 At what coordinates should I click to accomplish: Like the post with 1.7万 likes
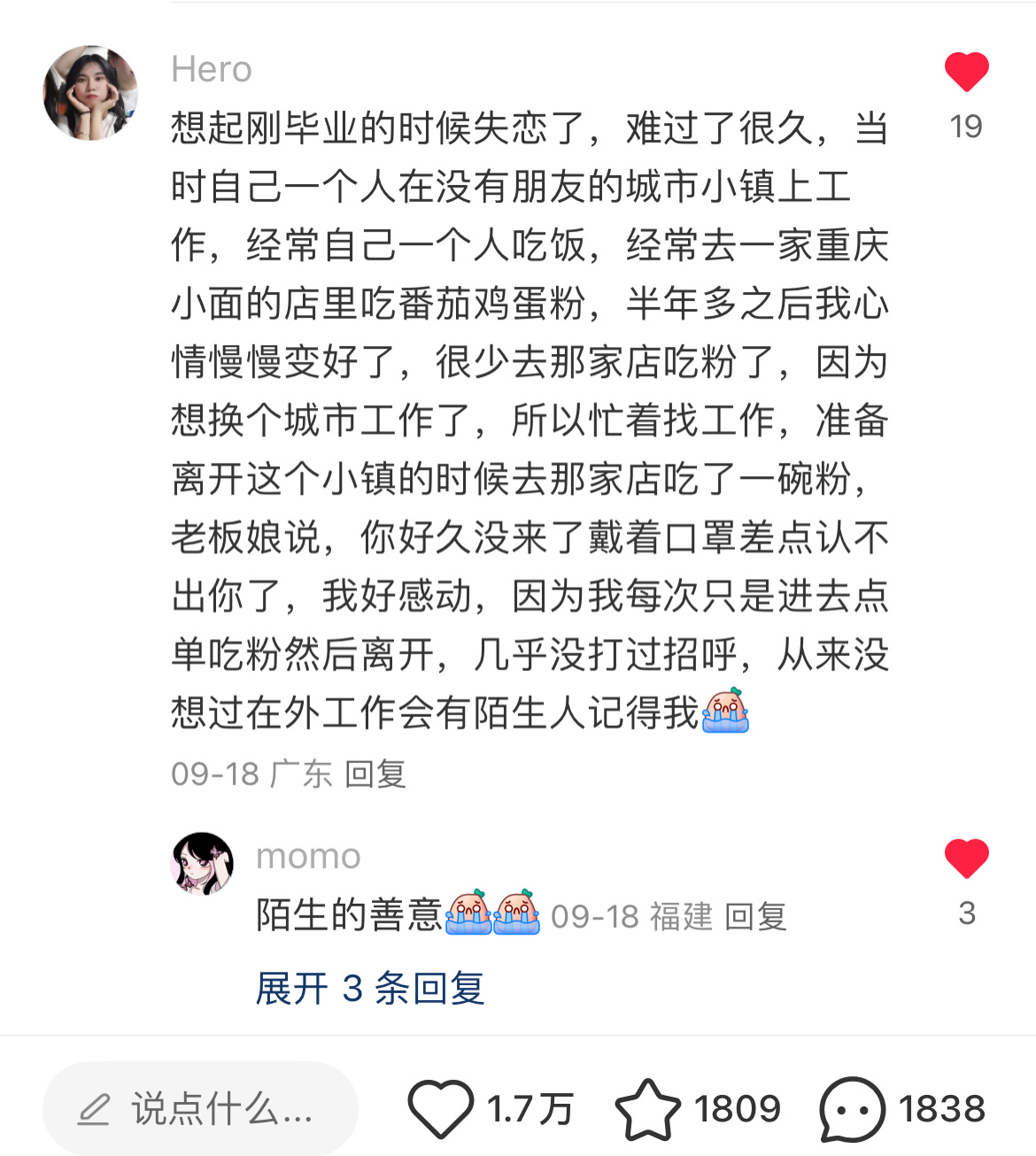pos(440,1109)
